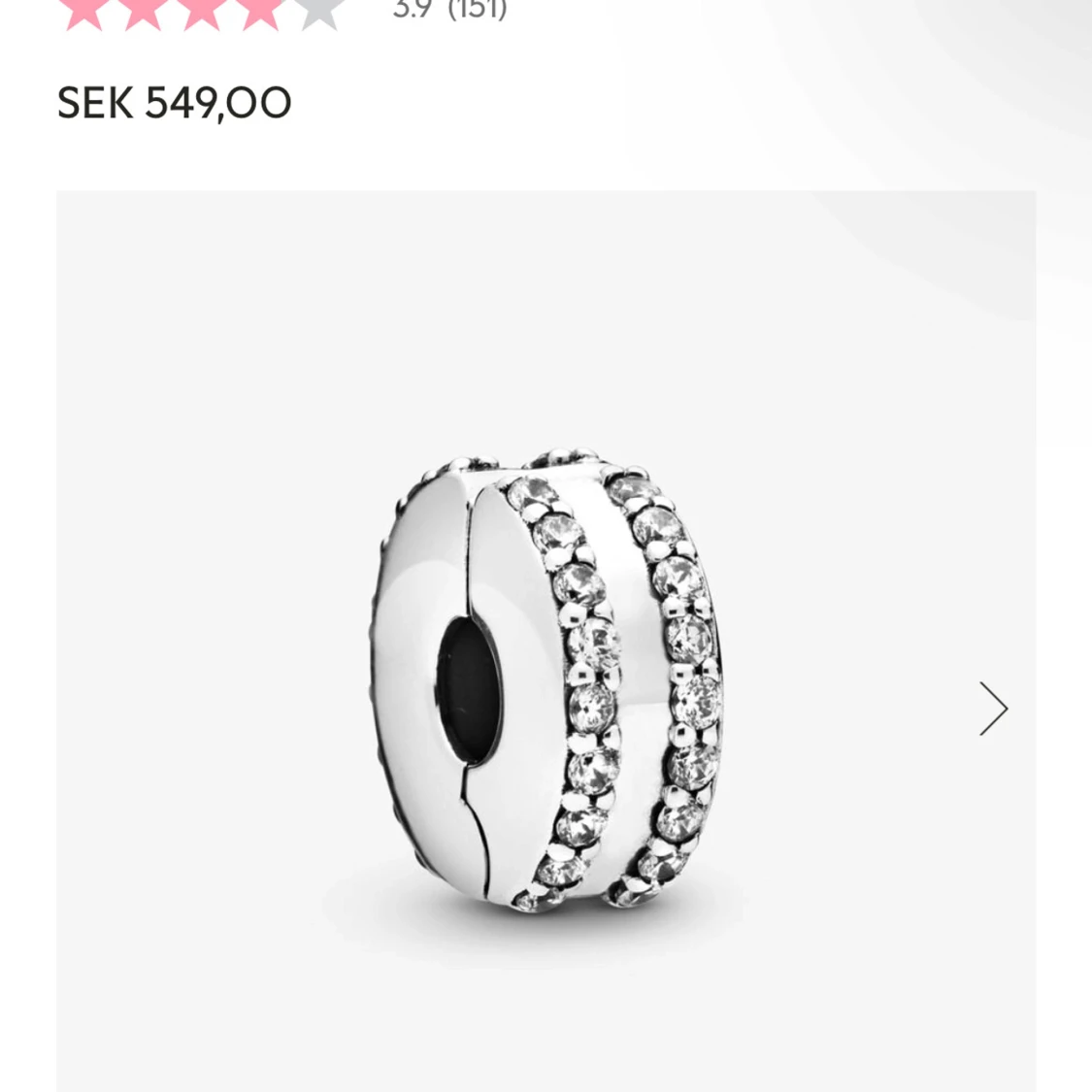1092x1092 pixels.
Task: Open the star rating reviews
Action: point(202,13)
